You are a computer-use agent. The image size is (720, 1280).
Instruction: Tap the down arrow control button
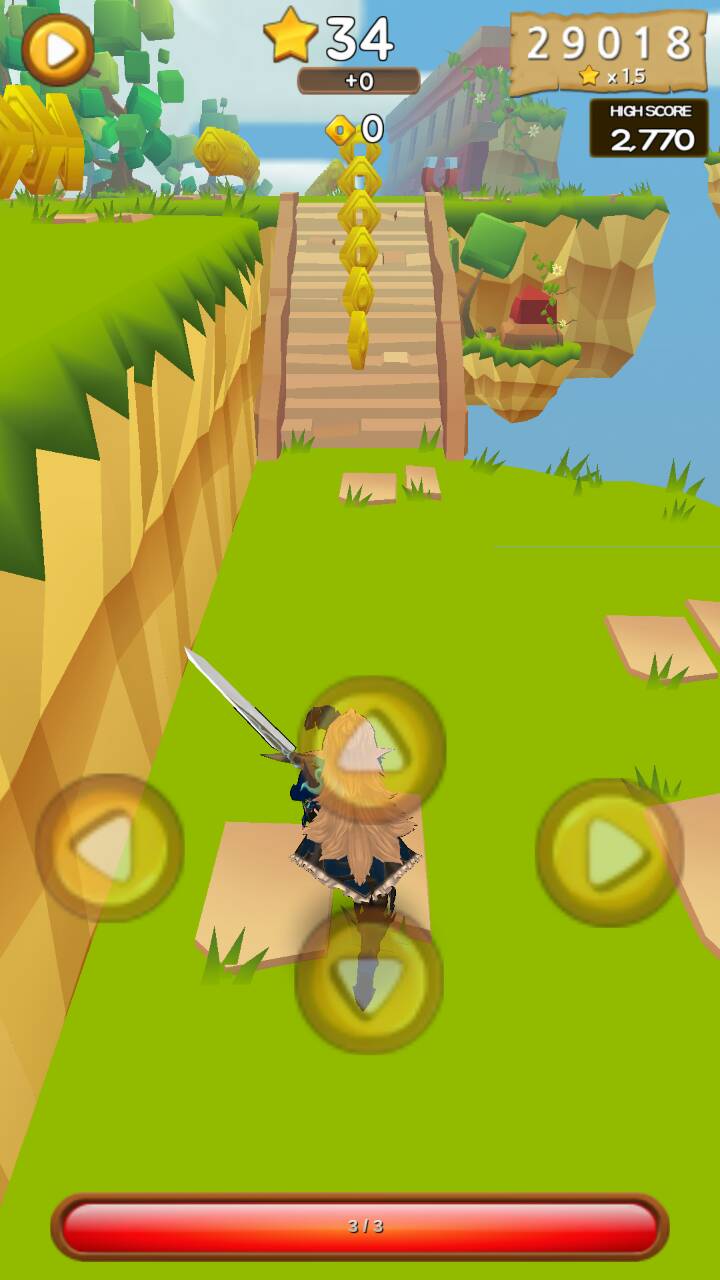[x=369, y=979]
